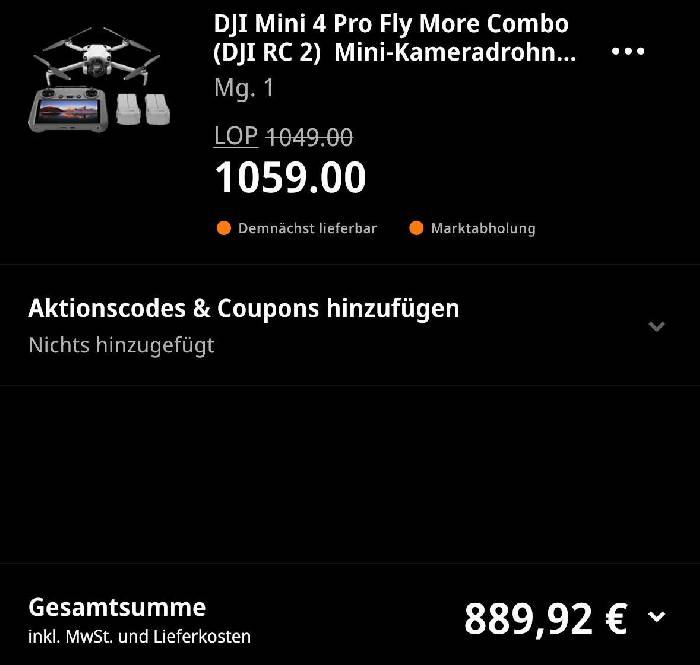Expand the Gesamtsumme price breakdown chevron
700x665 pixels.
[657, 617]
